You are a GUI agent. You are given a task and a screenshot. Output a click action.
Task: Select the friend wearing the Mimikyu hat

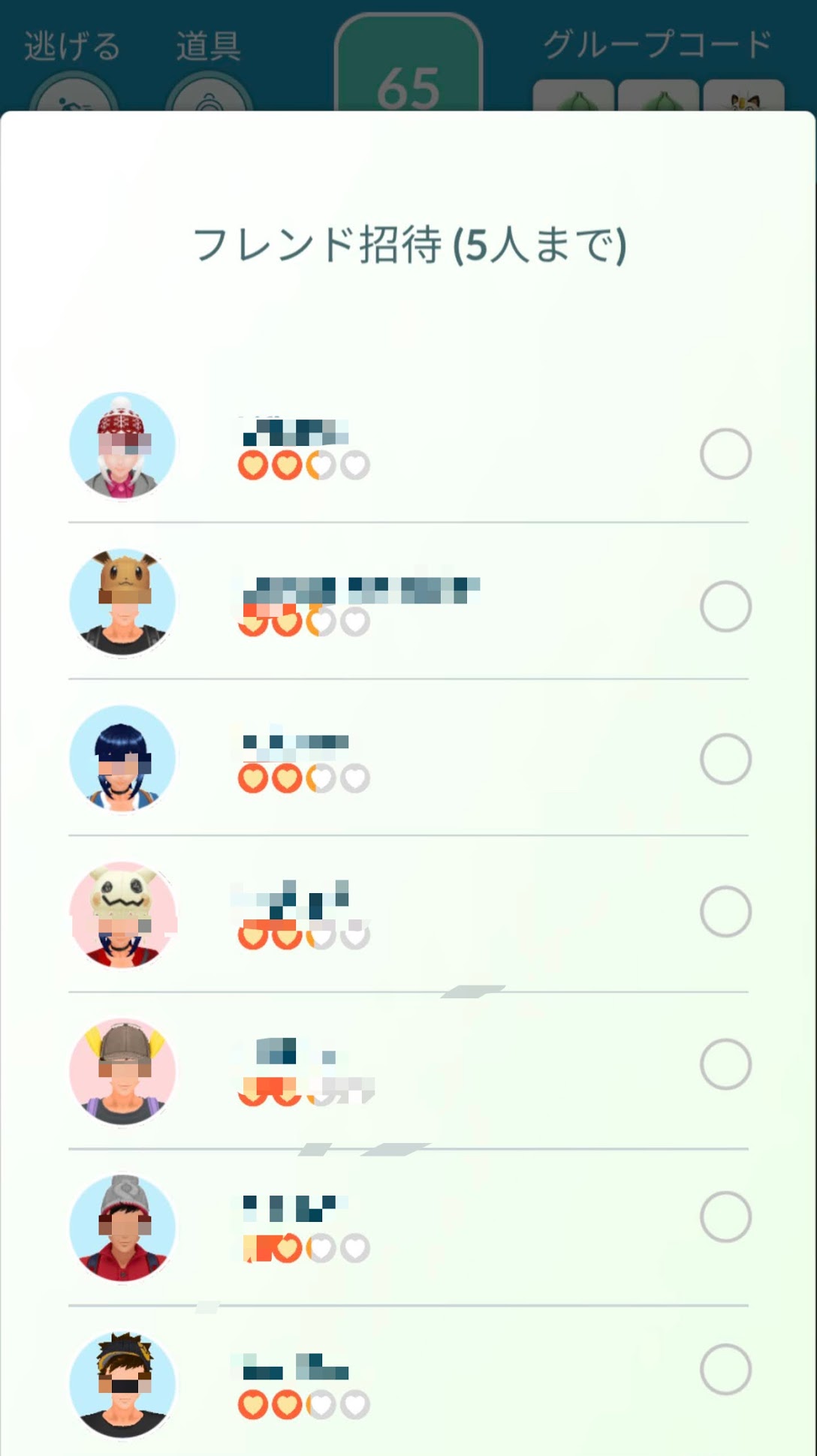725,912
